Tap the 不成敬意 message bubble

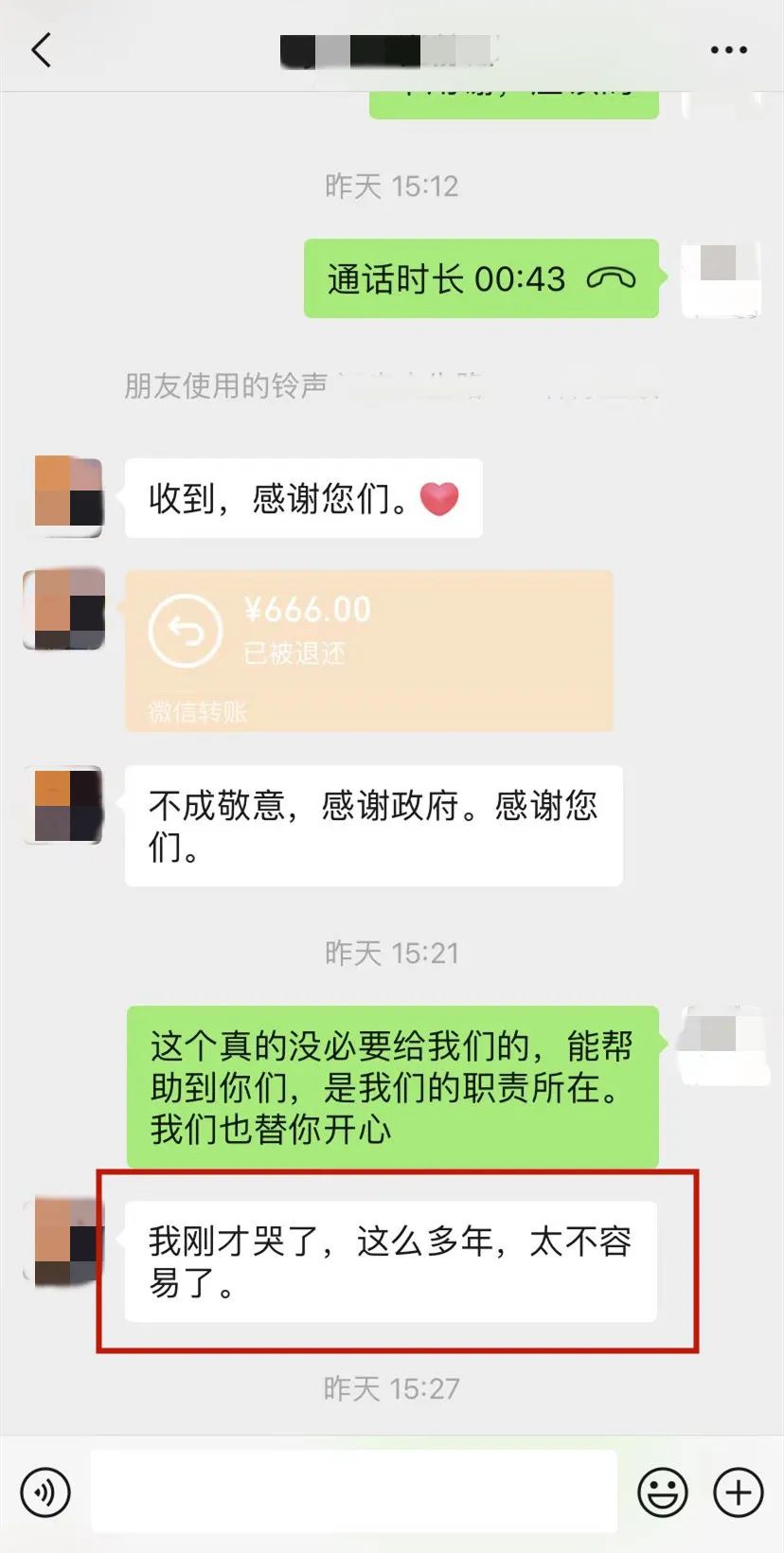tap(373, 824)
